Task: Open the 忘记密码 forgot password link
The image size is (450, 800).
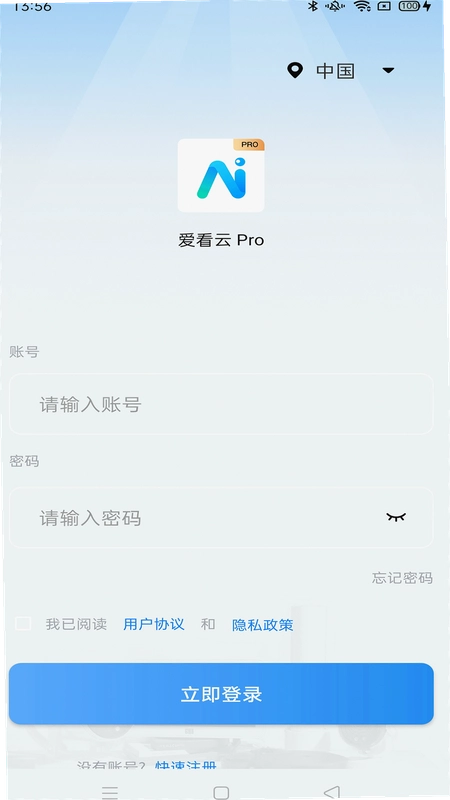Action: pos(402,578)
